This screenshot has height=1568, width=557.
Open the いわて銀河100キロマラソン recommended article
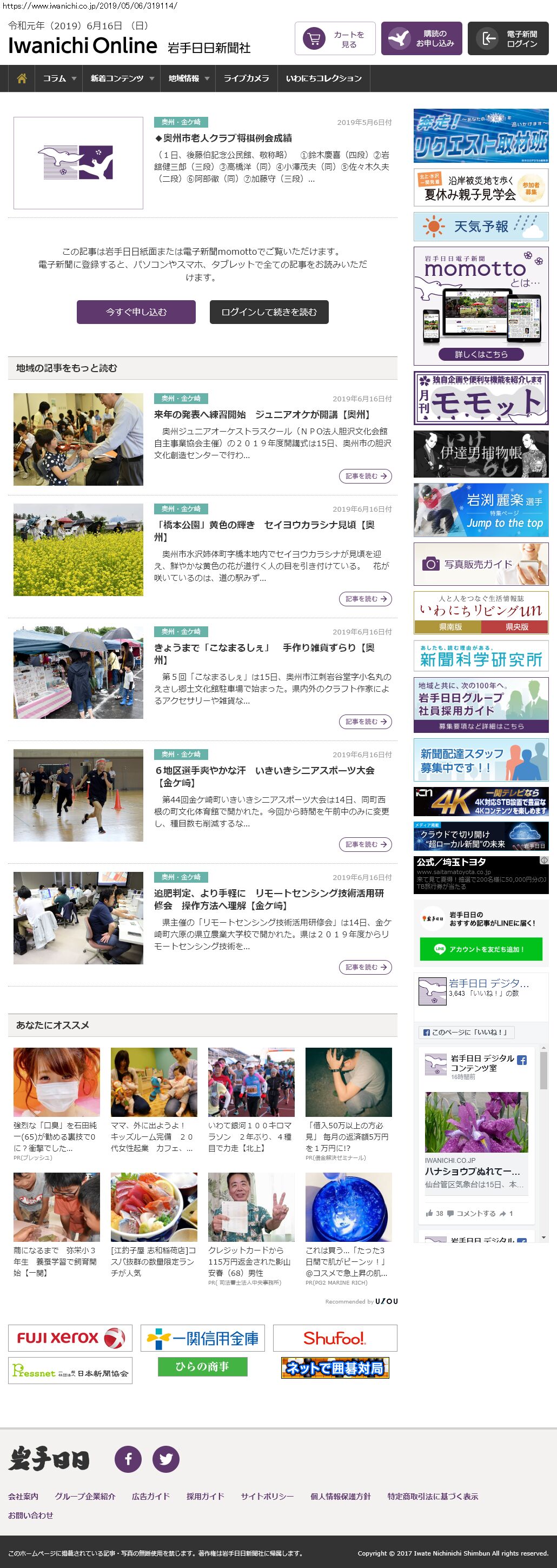(x=251, y=1136)
